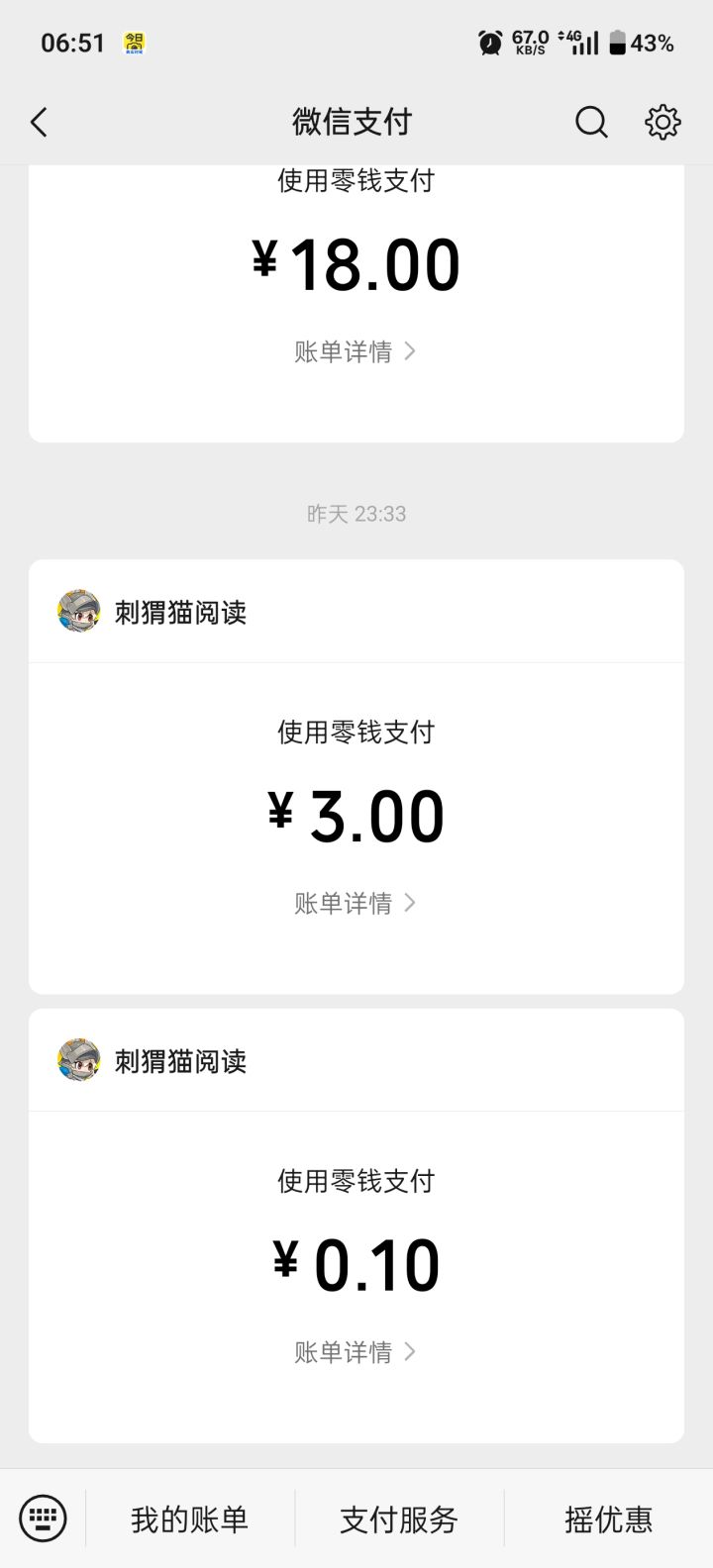713x1568 pixels.
Task: Open search in 微信支付
Action: point(591,123)
